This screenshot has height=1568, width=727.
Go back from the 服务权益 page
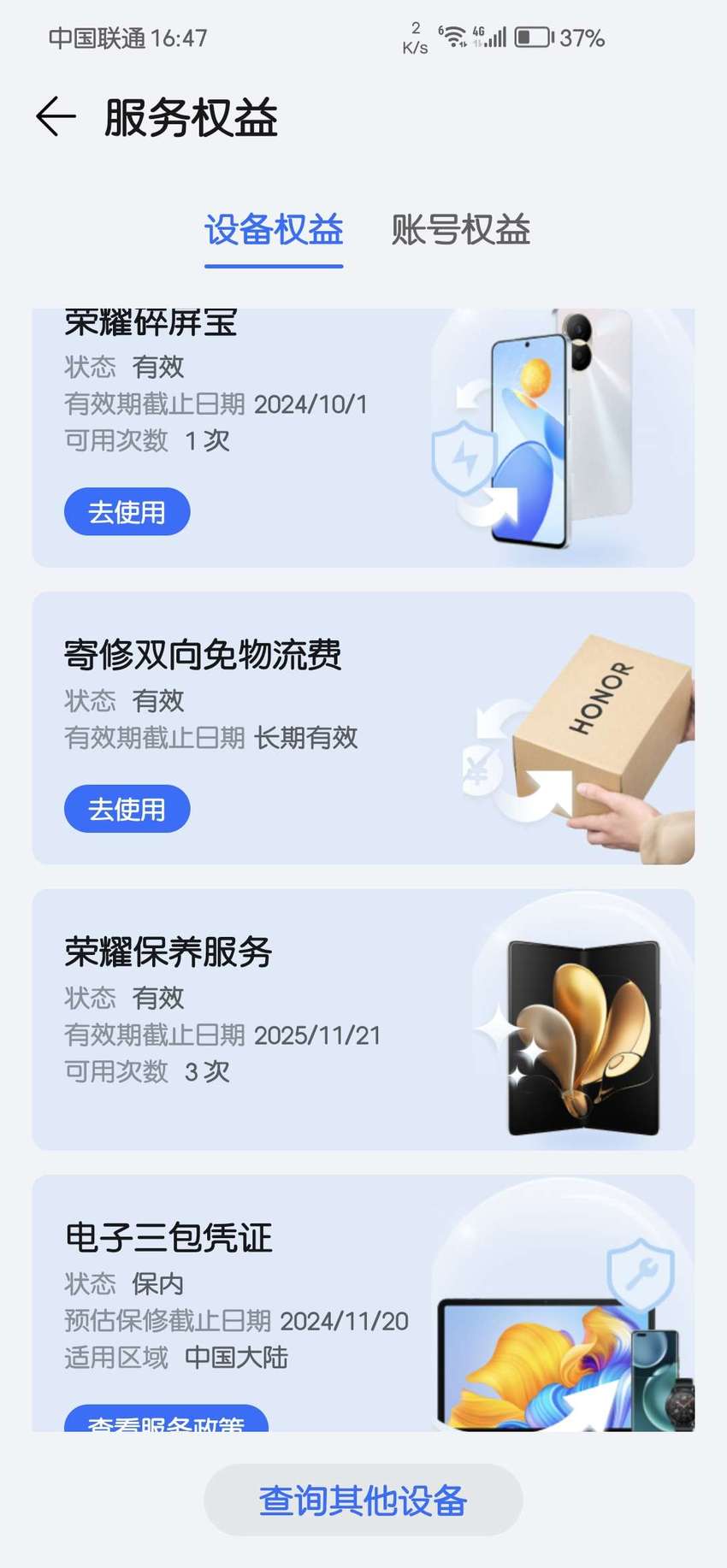pos(56,117)
